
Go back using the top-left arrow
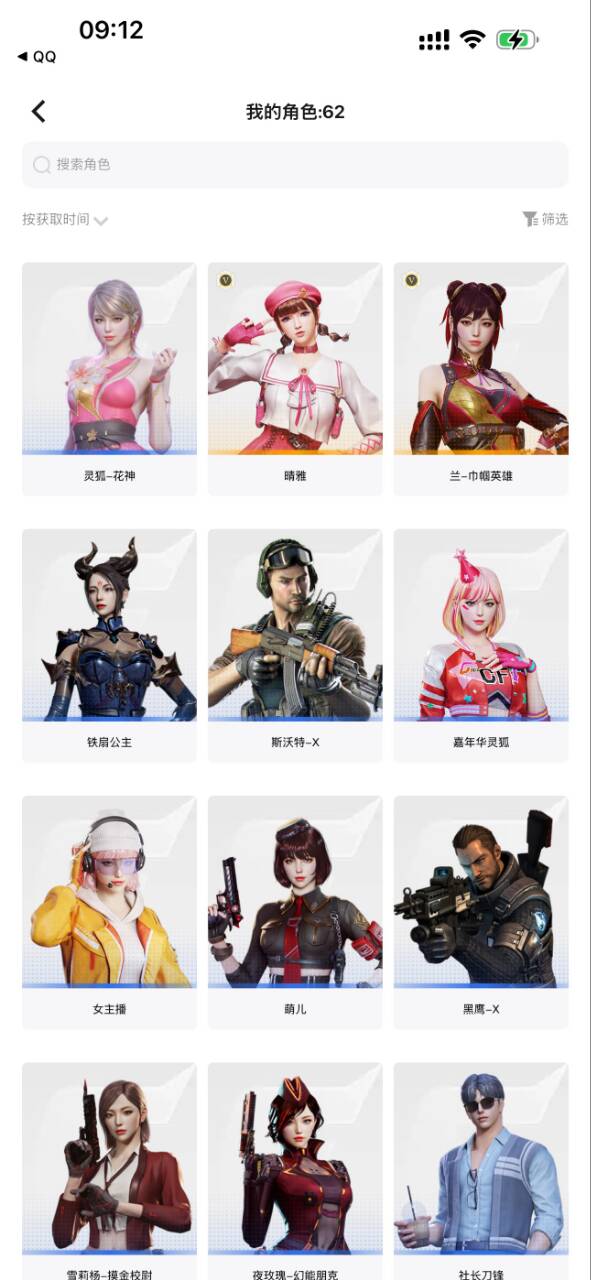click(x=39, y=111)
